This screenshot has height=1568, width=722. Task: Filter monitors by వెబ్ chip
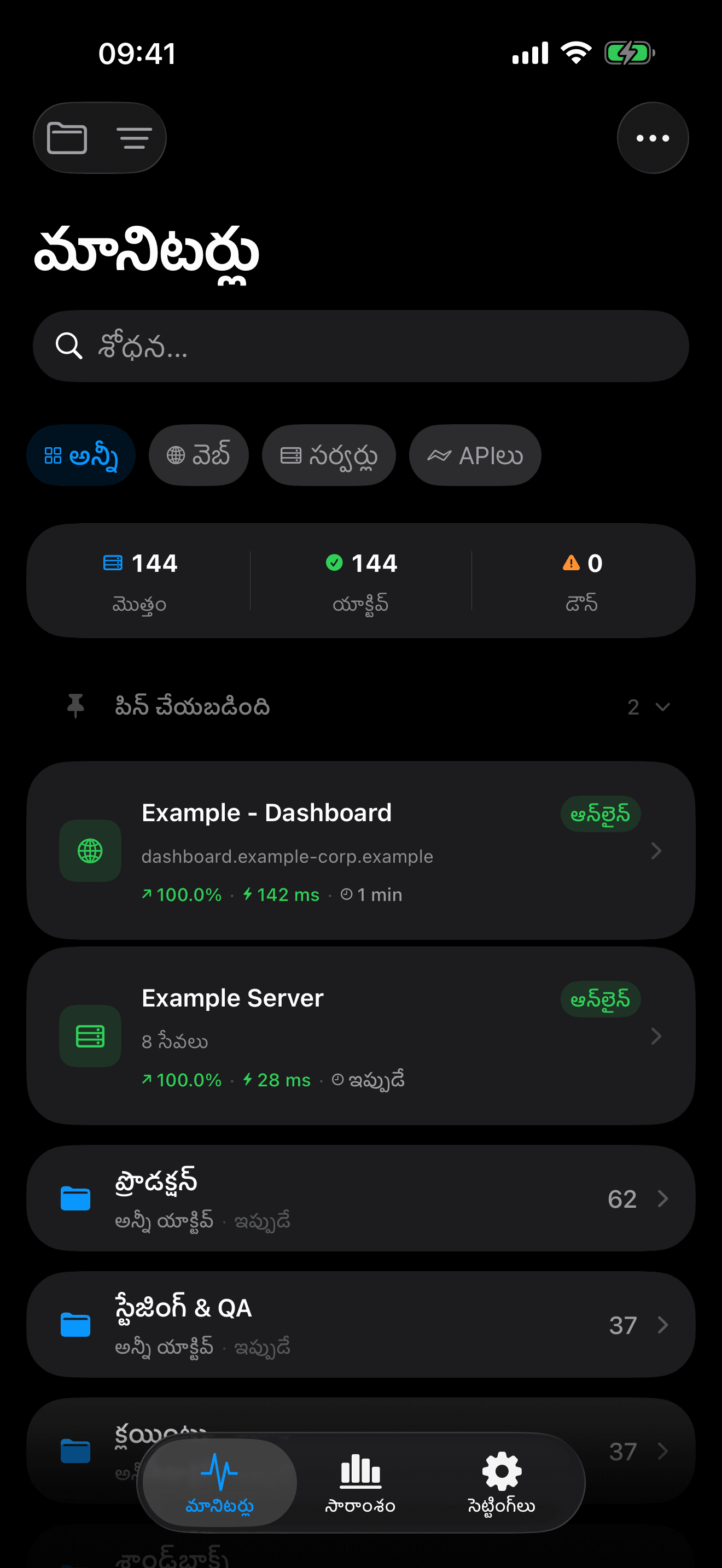[x=199, y=455]
